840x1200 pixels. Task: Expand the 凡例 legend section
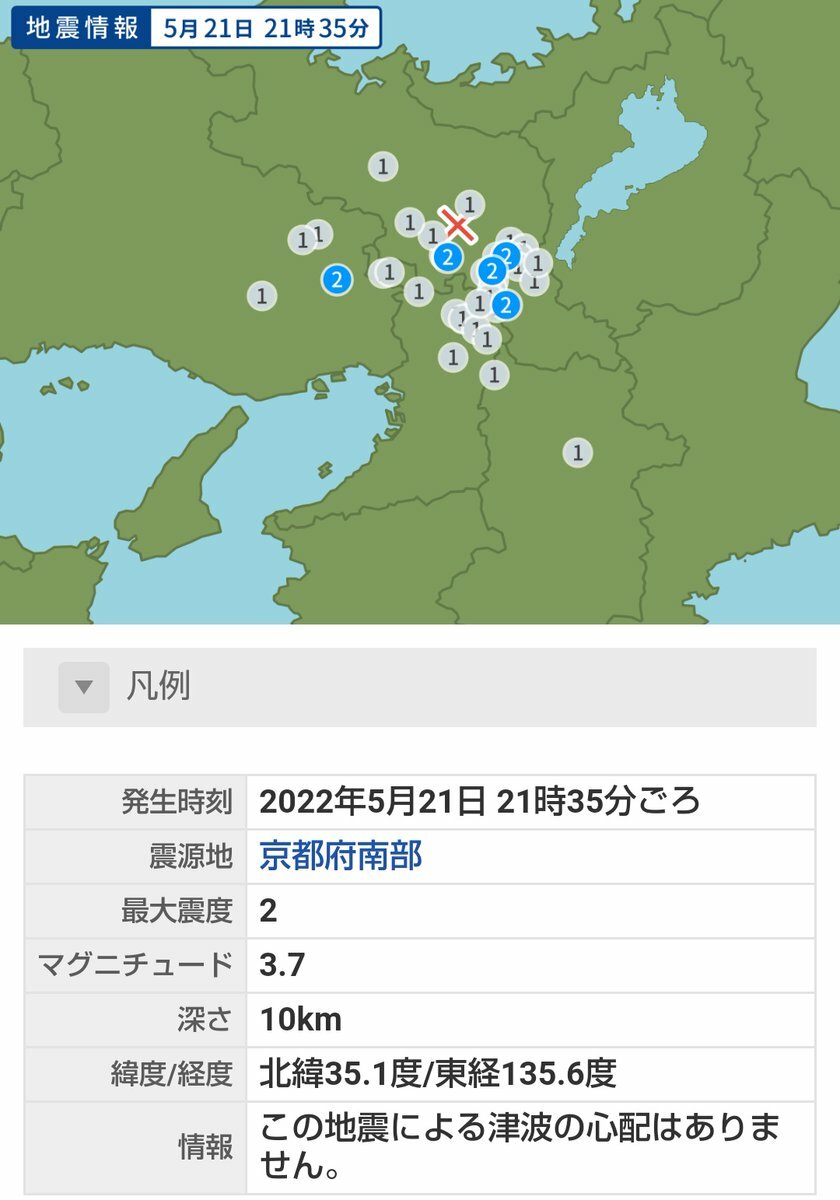pos(84,687)
